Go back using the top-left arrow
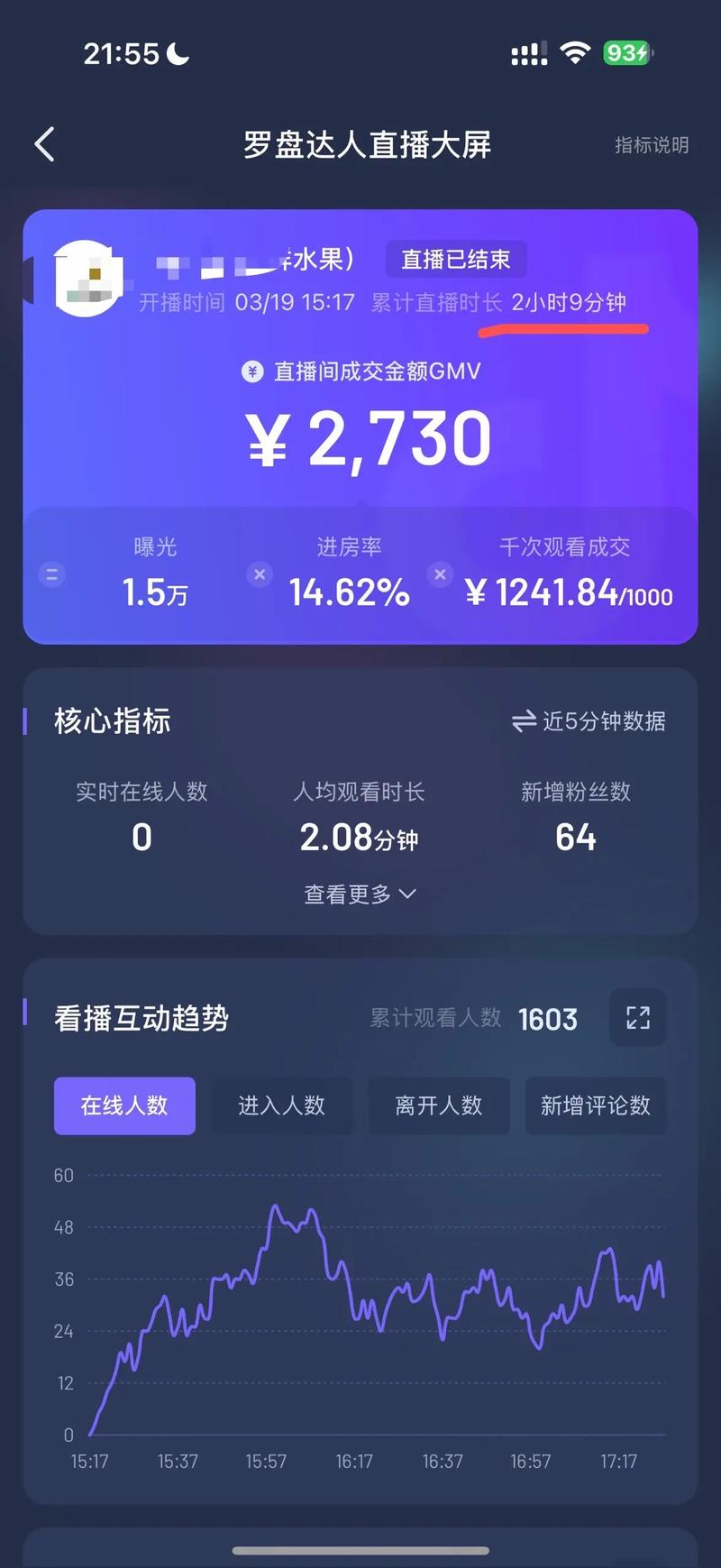 point(45,144)
